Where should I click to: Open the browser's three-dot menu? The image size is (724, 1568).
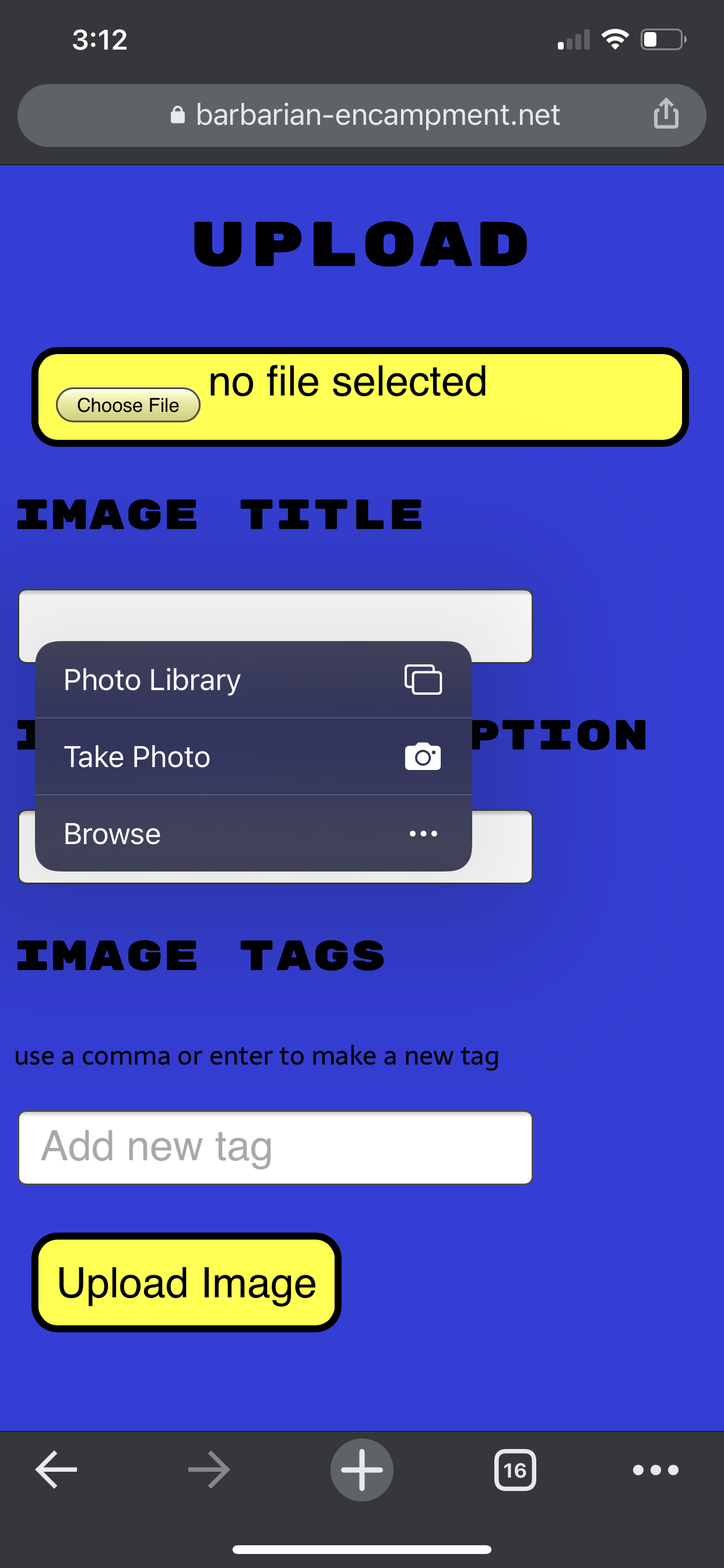coord(655,1470)
